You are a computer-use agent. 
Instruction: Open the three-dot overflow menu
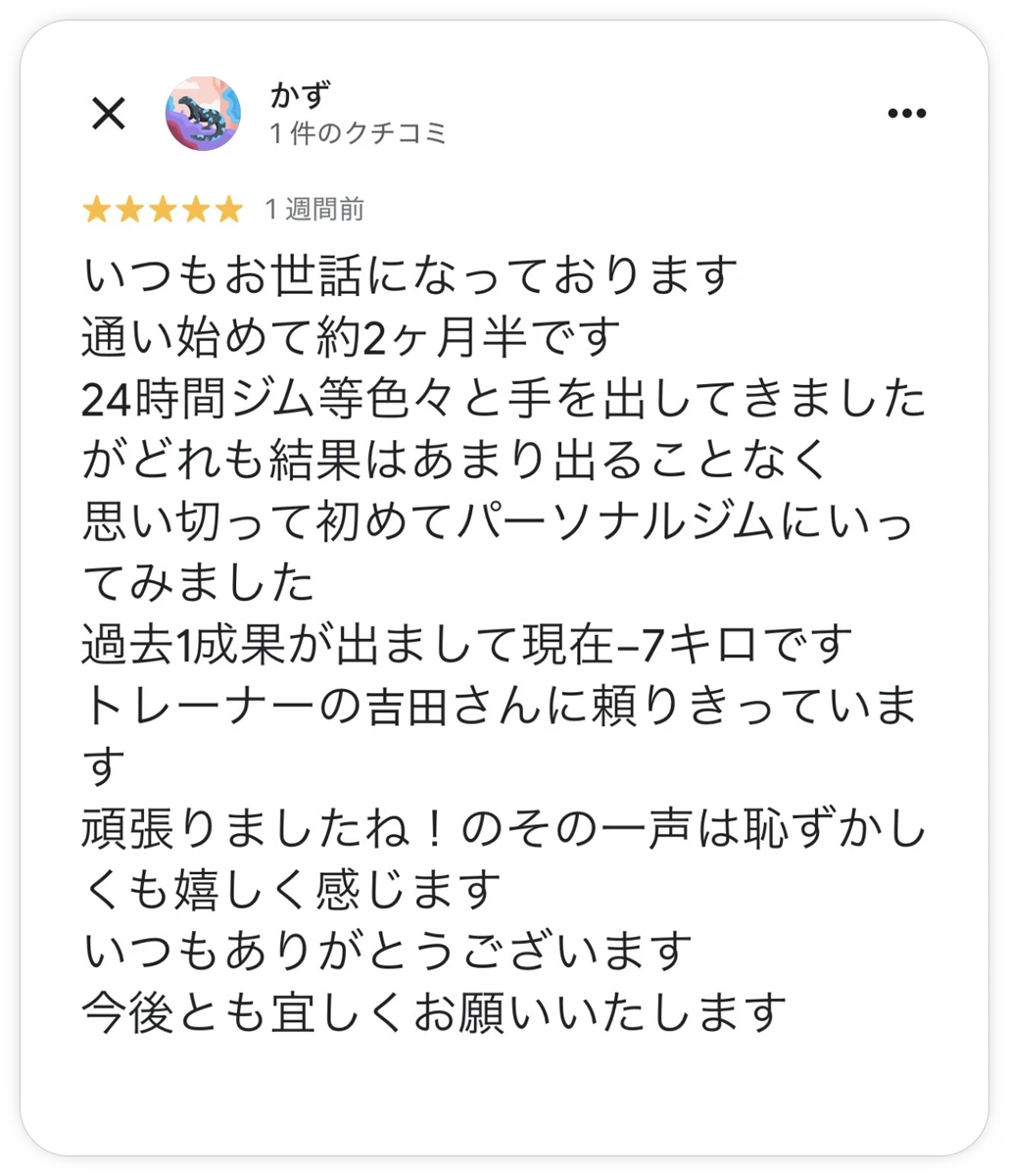[906, 114]
